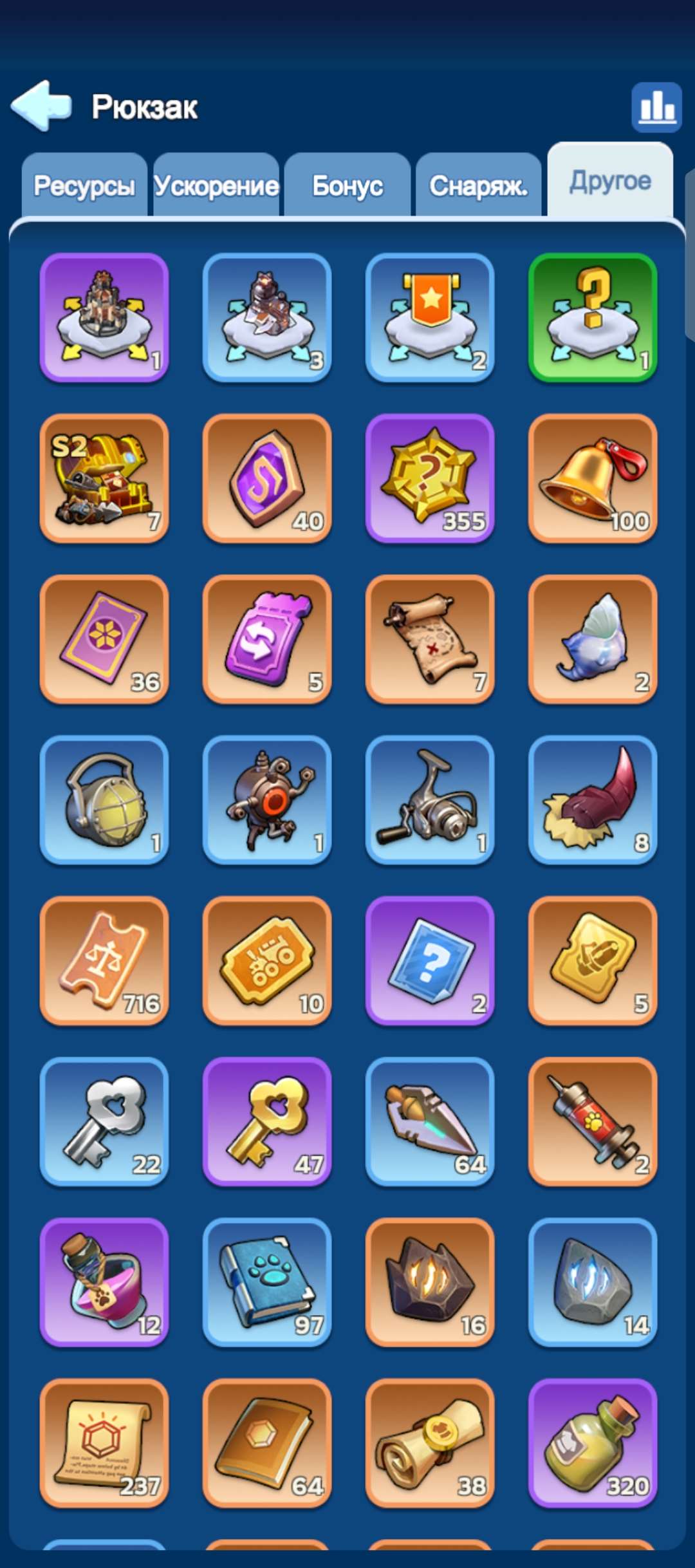Viewport: 695px width, 1568px height.
Task: Open the statistics chart icon
Action: [x=656, y=107]
